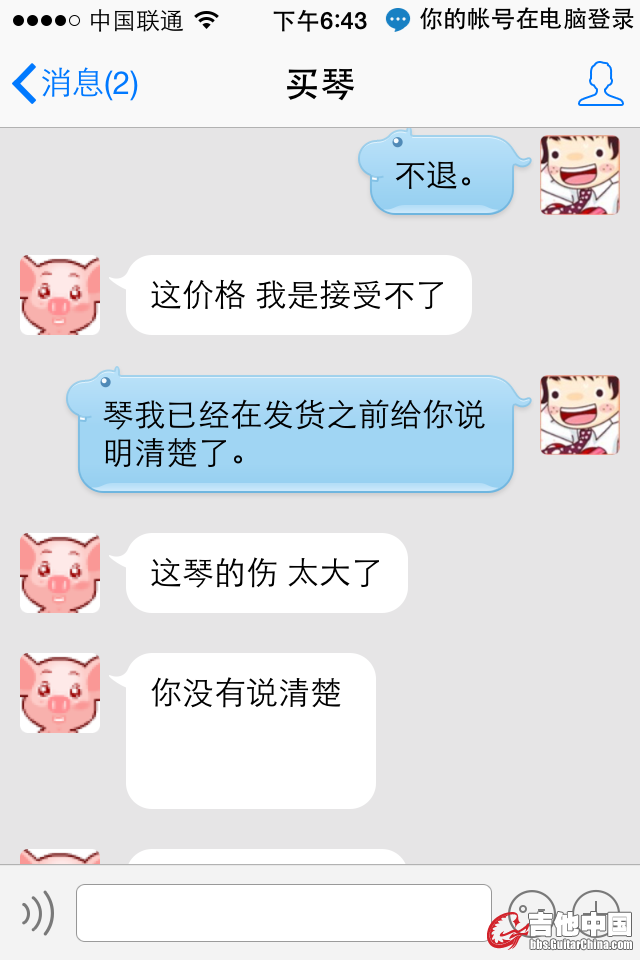Open the plus attachment menu
Screen dimensions: 640x960
point(596,911)
